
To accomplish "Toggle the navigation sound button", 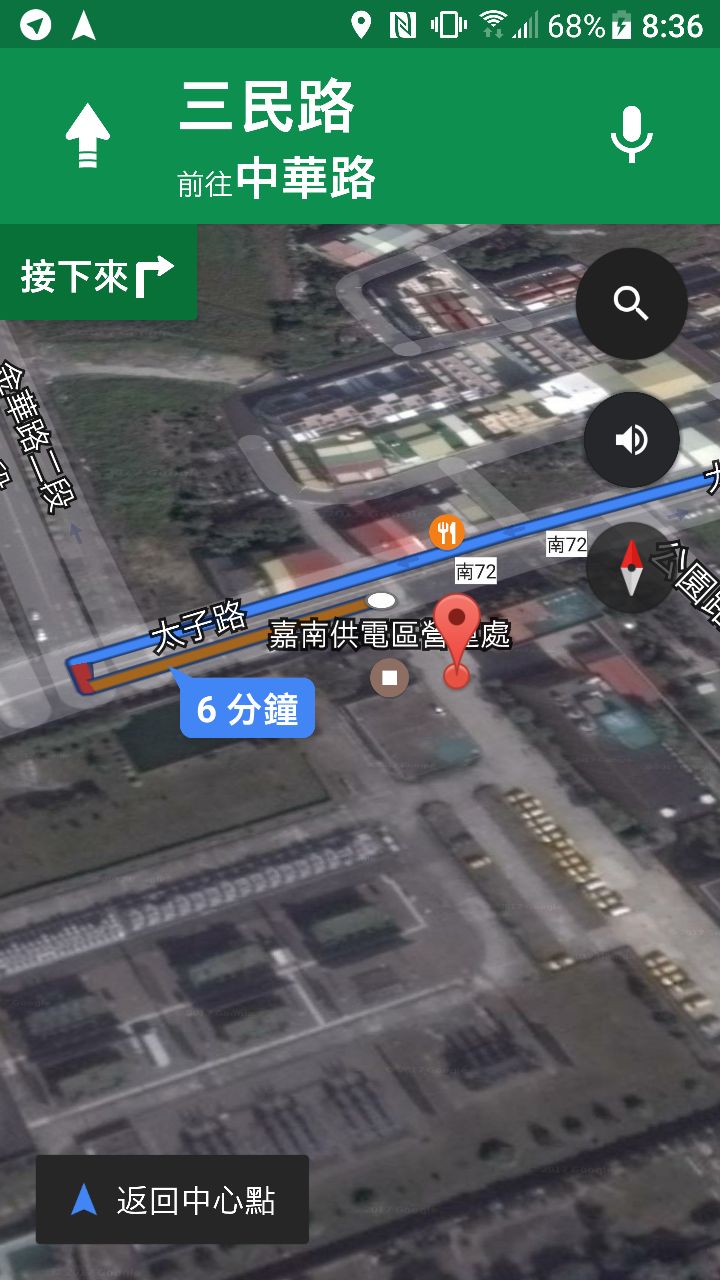I will click(631, 440).
